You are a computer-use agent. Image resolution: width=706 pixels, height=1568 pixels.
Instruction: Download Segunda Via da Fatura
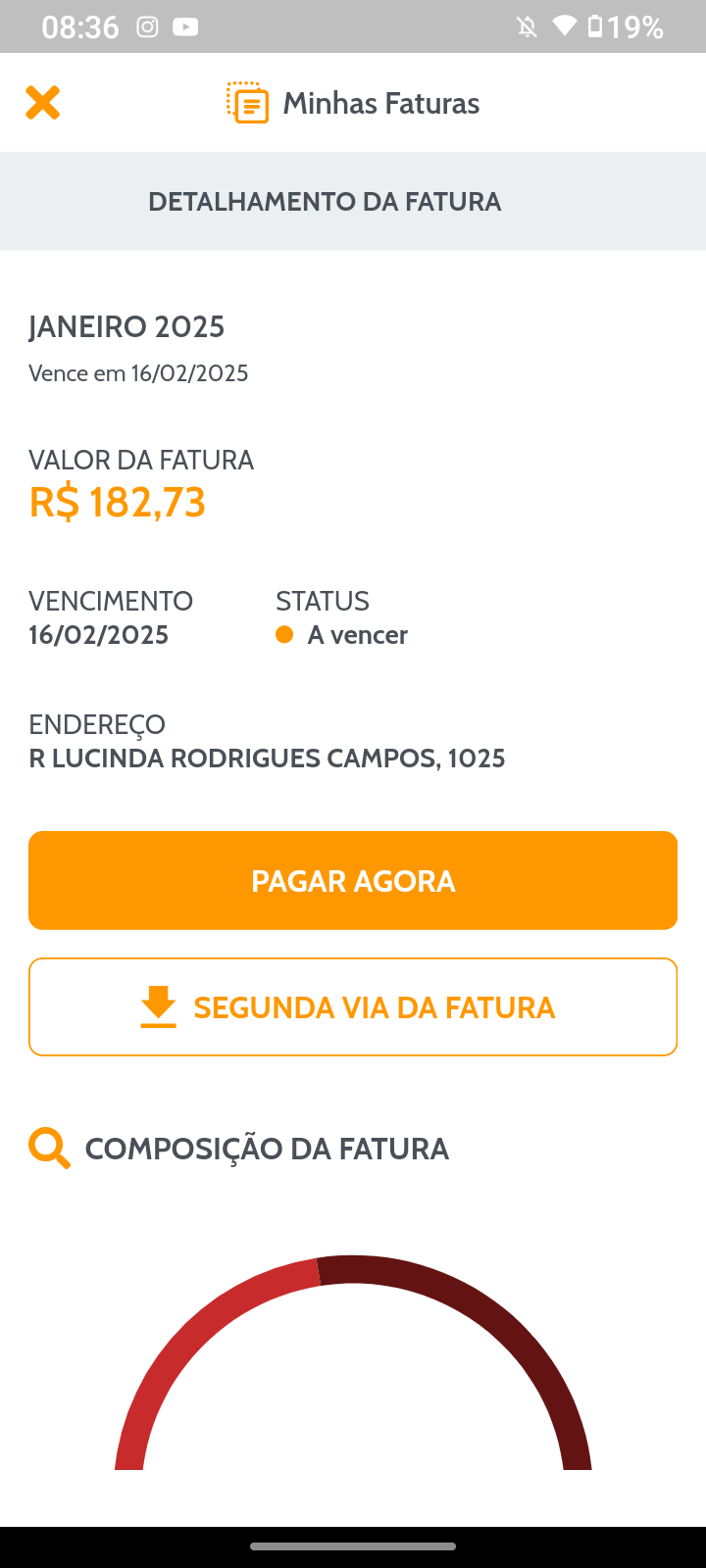coord(353,1006)
